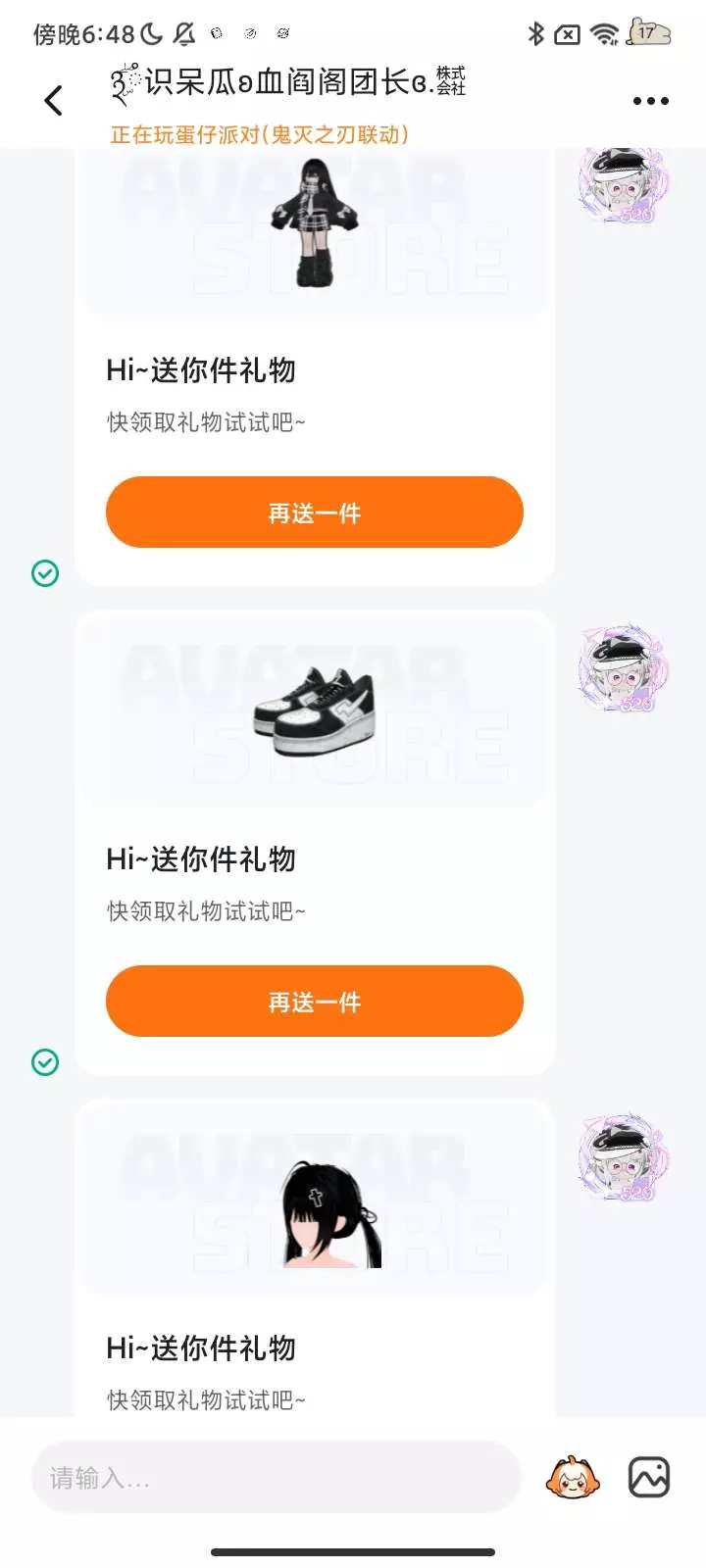View sender's avatar beside the sneakers gift
This screenshot has width=706, height=1568.
coord(624,668)
